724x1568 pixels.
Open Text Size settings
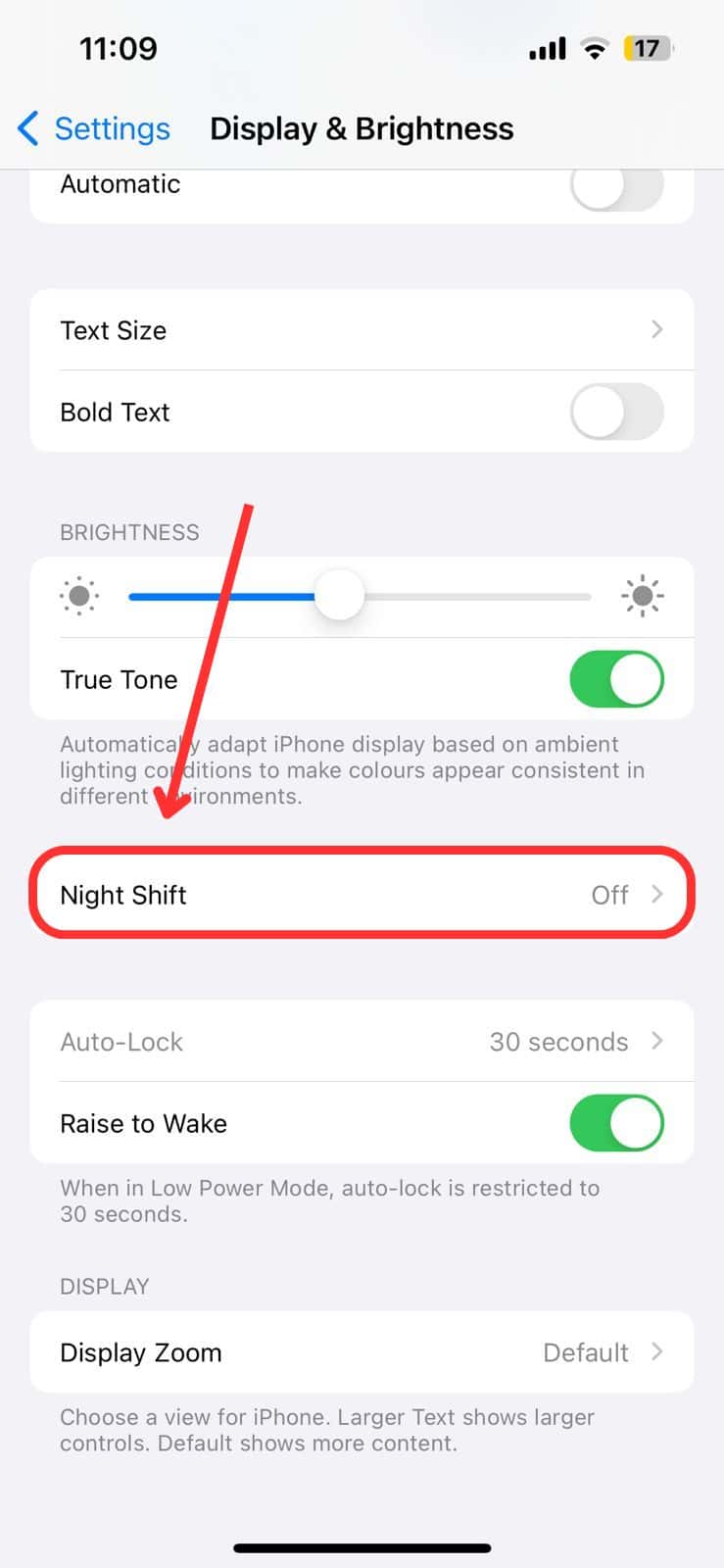362,330
